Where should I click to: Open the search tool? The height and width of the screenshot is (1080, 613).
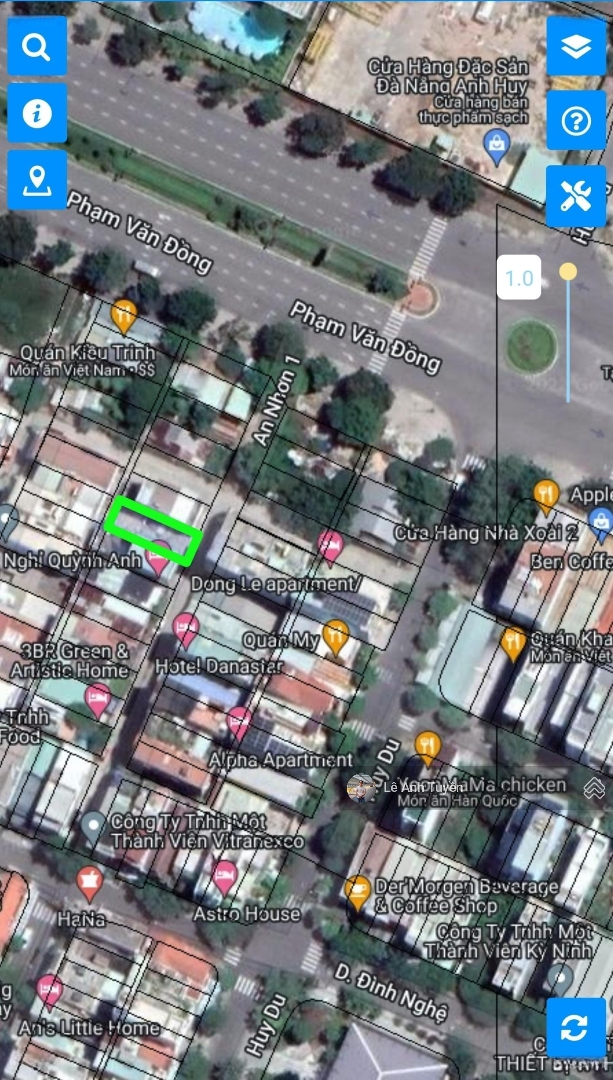click(37, 45)
